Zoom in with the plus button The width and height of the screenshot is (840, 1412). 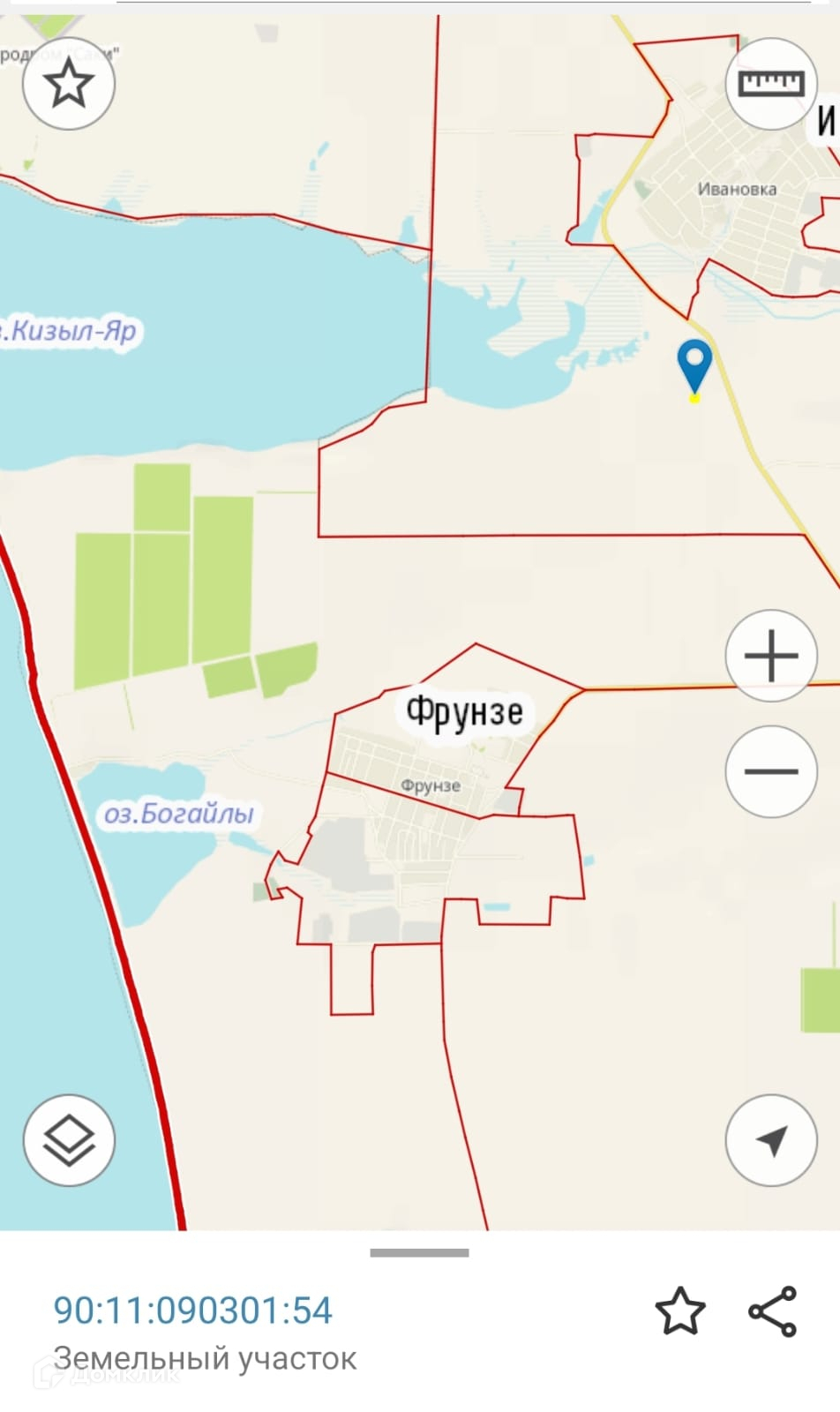pyautogui.click(x=771, y=656)
